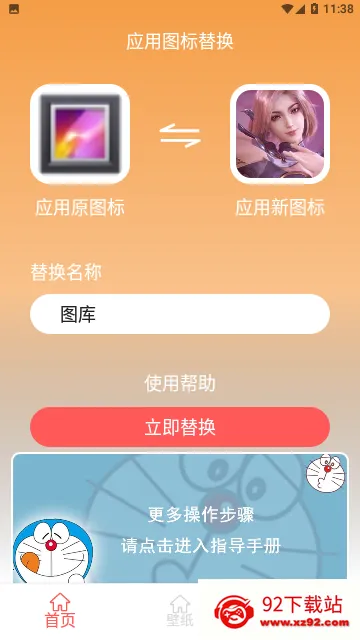Open 使用帮助 usage help
360x640 pixels.
180,383
